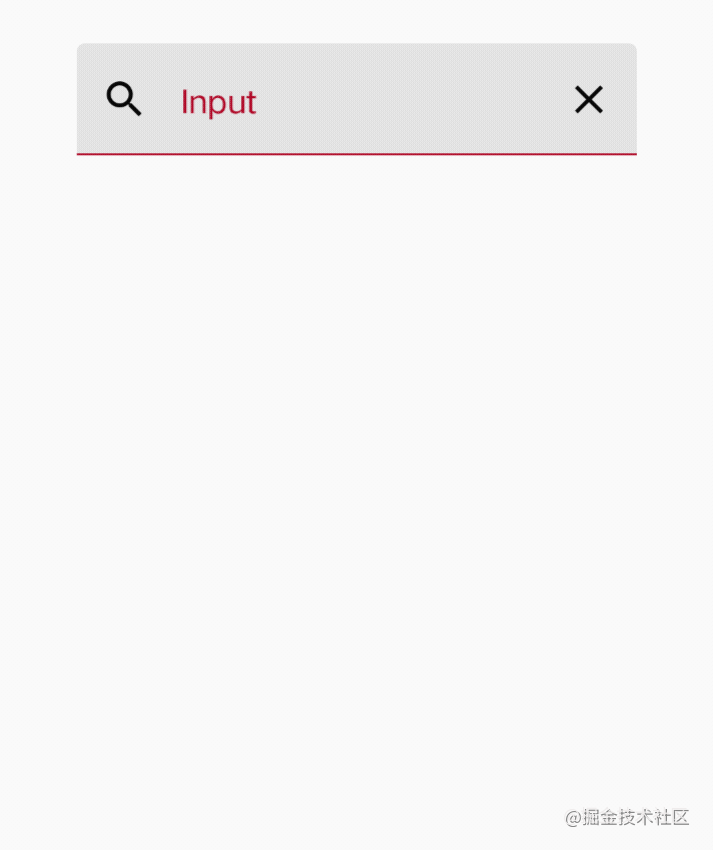Tap the search magnifier icon

pyautogui.click(x=124, y=100)
